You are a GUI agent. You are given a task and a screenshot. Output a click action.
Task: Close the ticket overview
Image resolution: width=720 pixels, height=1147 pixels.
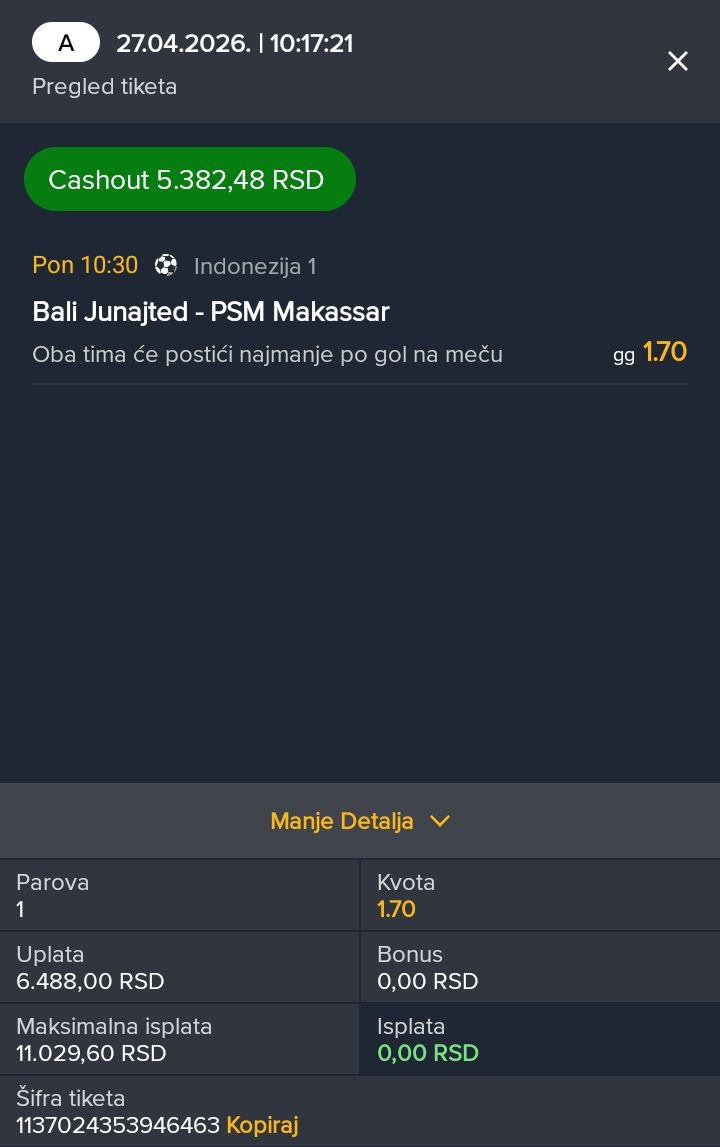pos(677,62)
